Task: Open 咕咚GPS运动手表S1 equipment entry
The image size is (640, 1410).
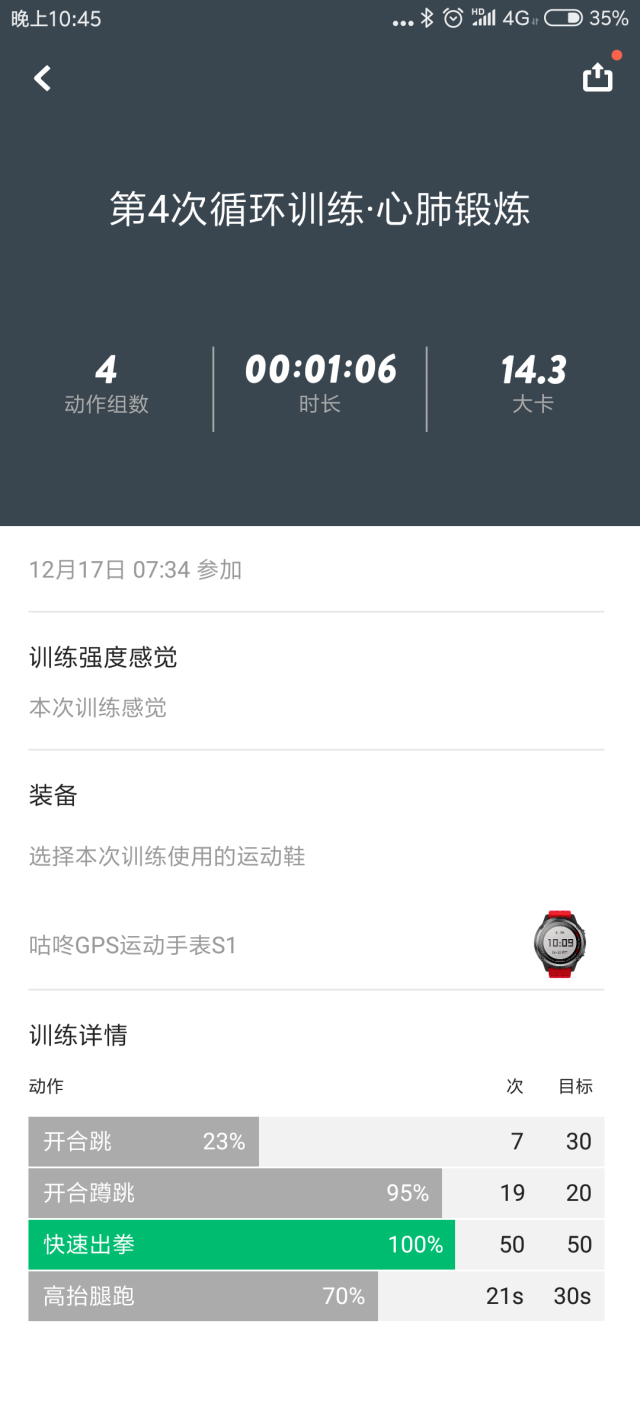Action: pos(133,945)
